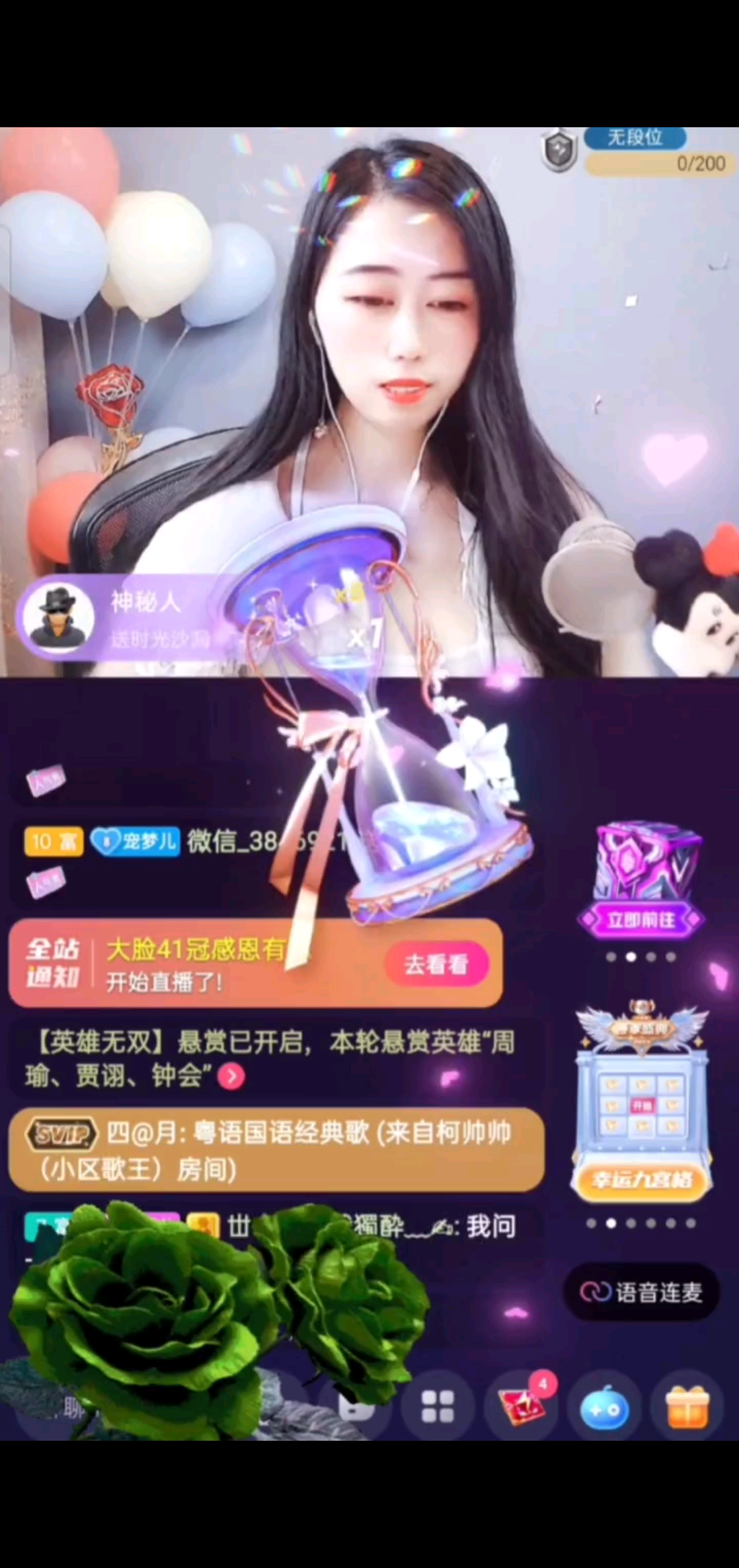739x1568 pixels.
Task: Open the gift box icon
Action: (688, 1407)
